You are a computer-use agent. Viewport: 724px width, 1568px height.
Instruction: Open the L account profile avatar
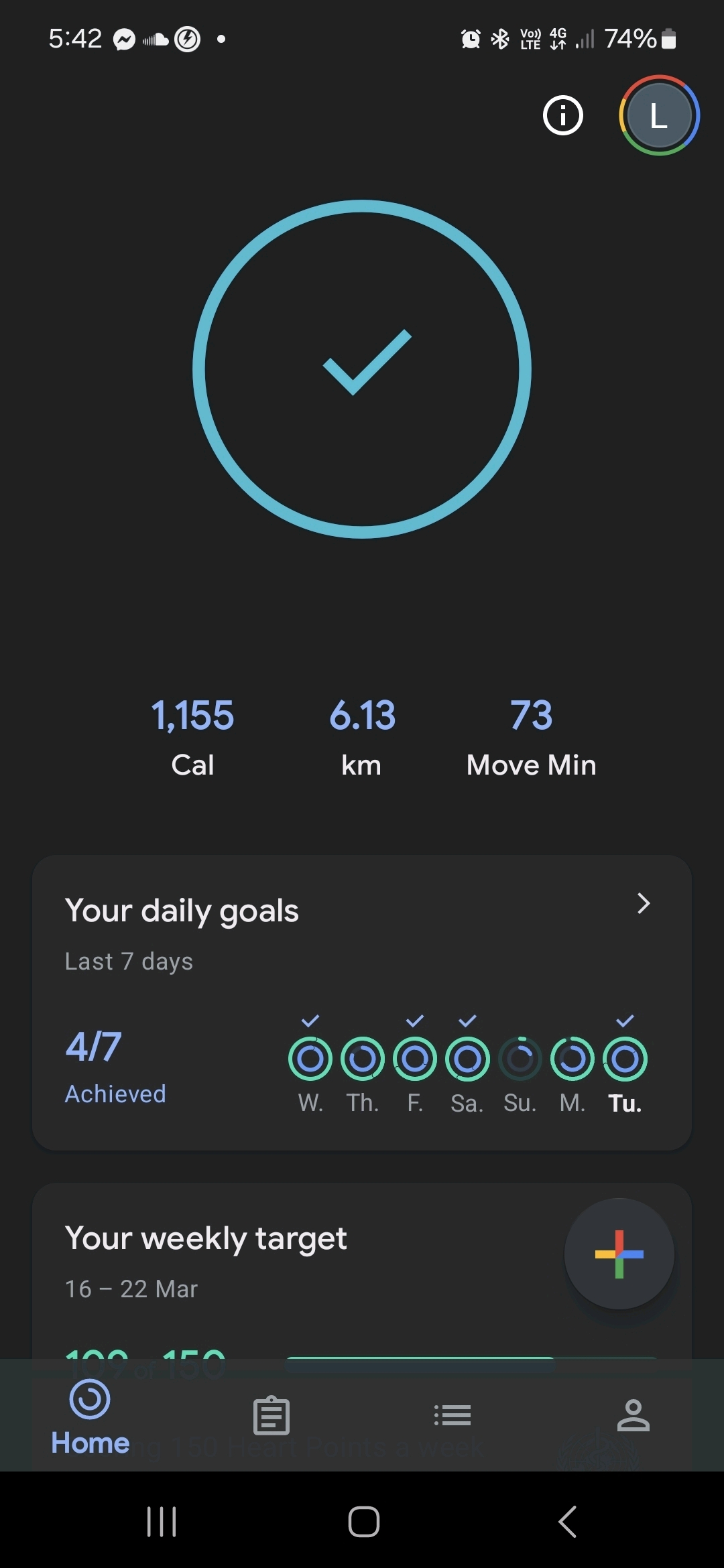pos(659,116)
